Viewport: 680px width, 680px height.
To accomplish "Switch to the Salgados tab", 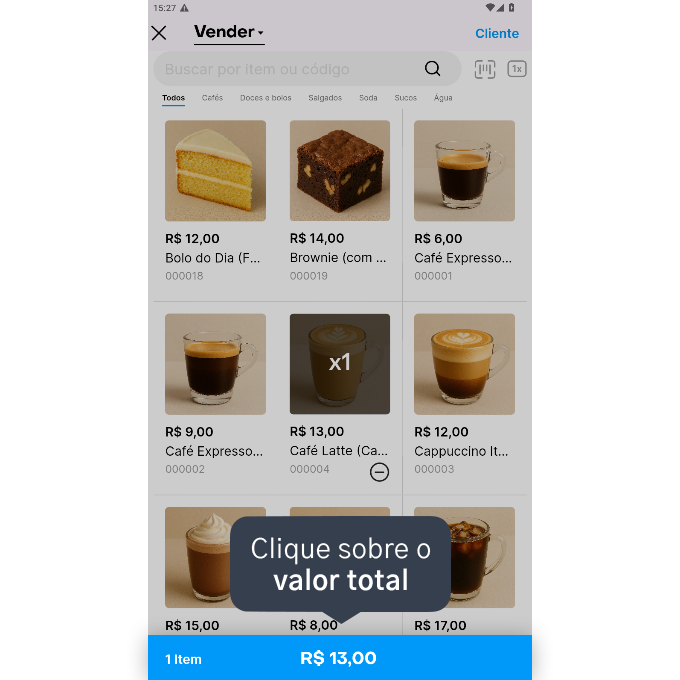I will [325, 98].
